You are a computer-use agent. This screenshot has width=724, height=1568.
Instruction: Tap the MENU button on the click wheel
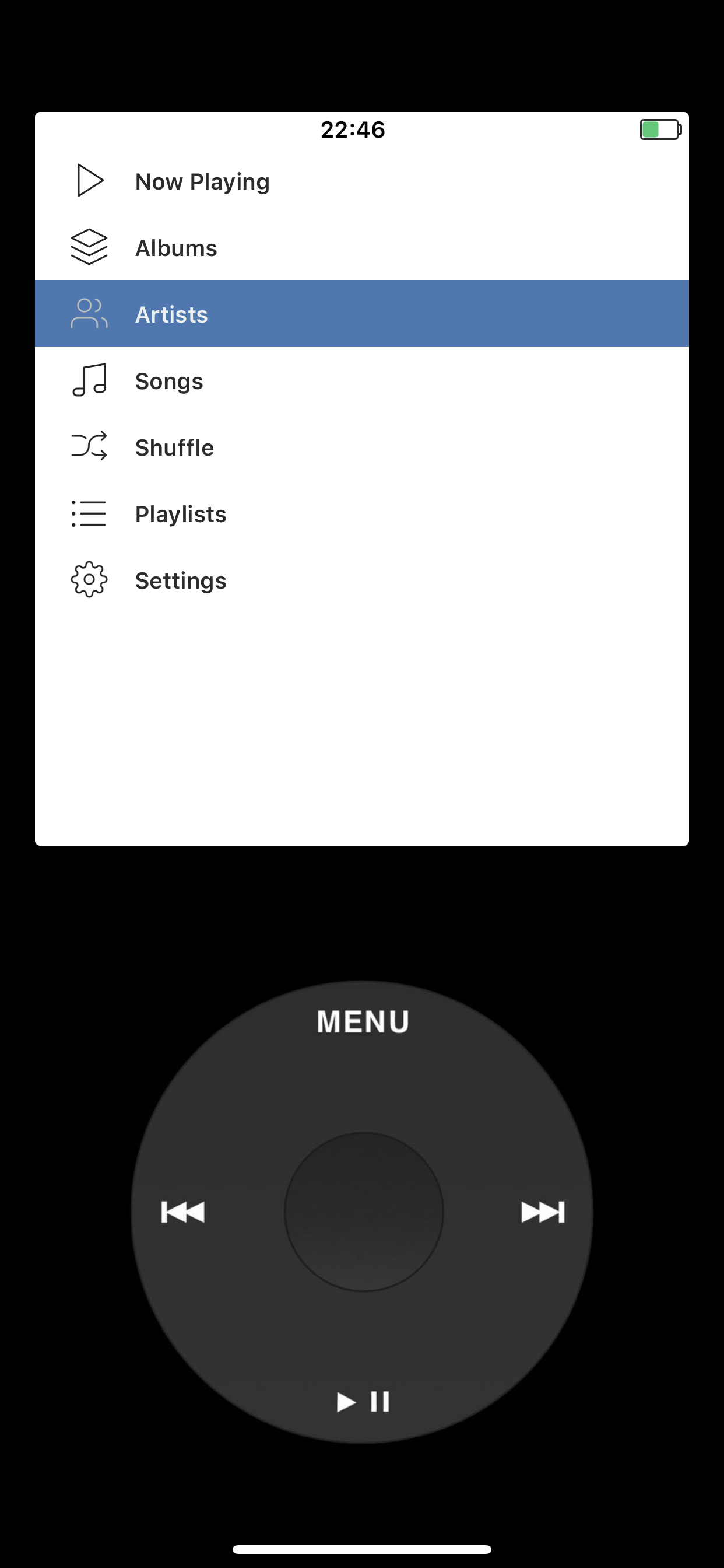click(x=363, y=1022)
